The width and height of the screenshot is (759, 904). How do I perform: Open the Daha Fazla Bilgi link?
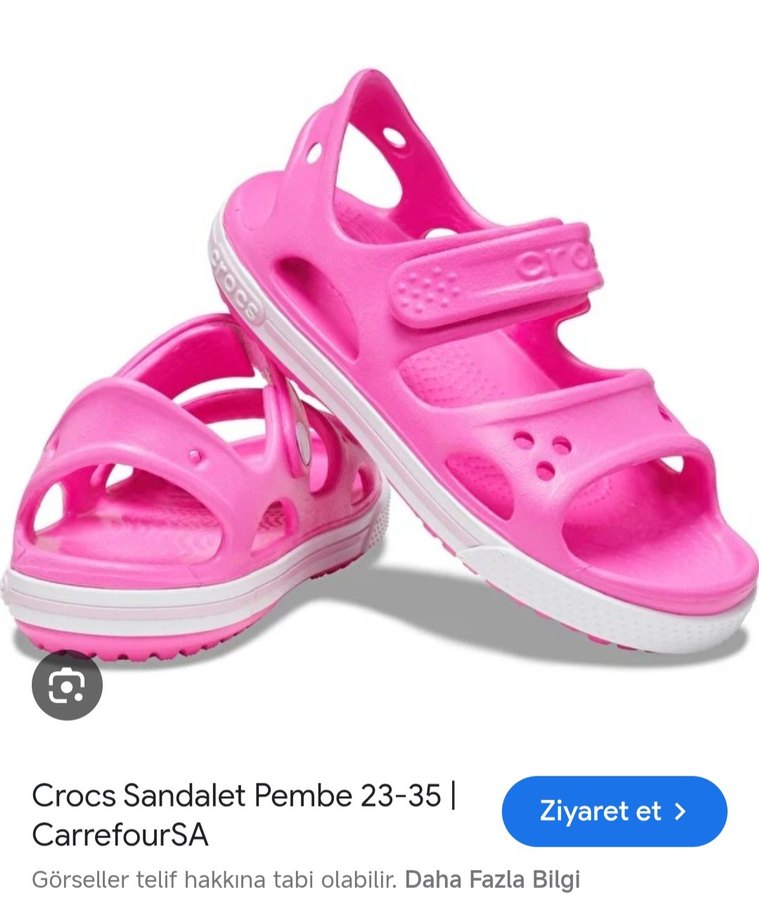[492, 880]
